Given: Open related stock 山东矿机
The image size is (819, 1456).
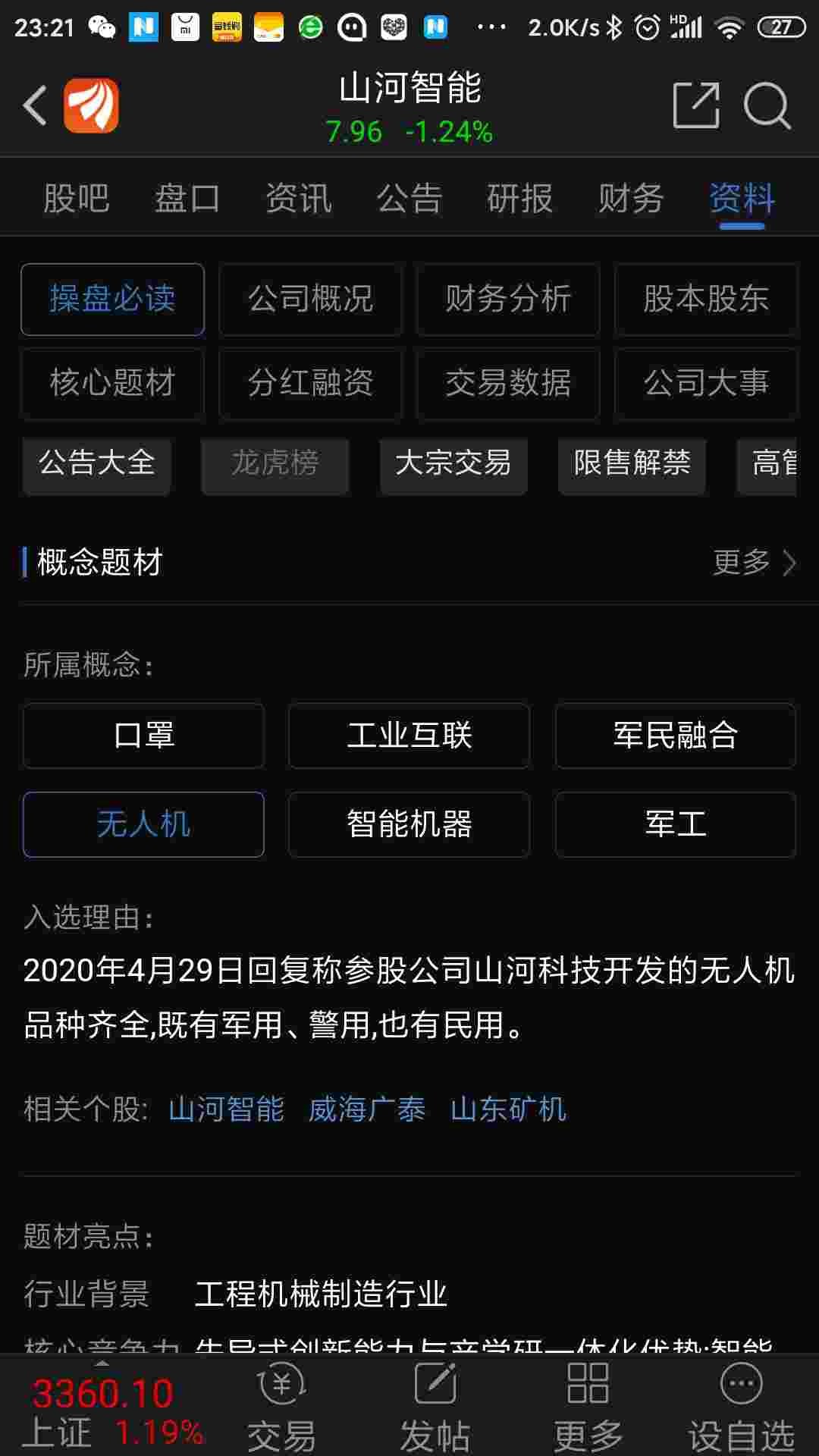Looking at the screenshot, I should point(508,1109).
